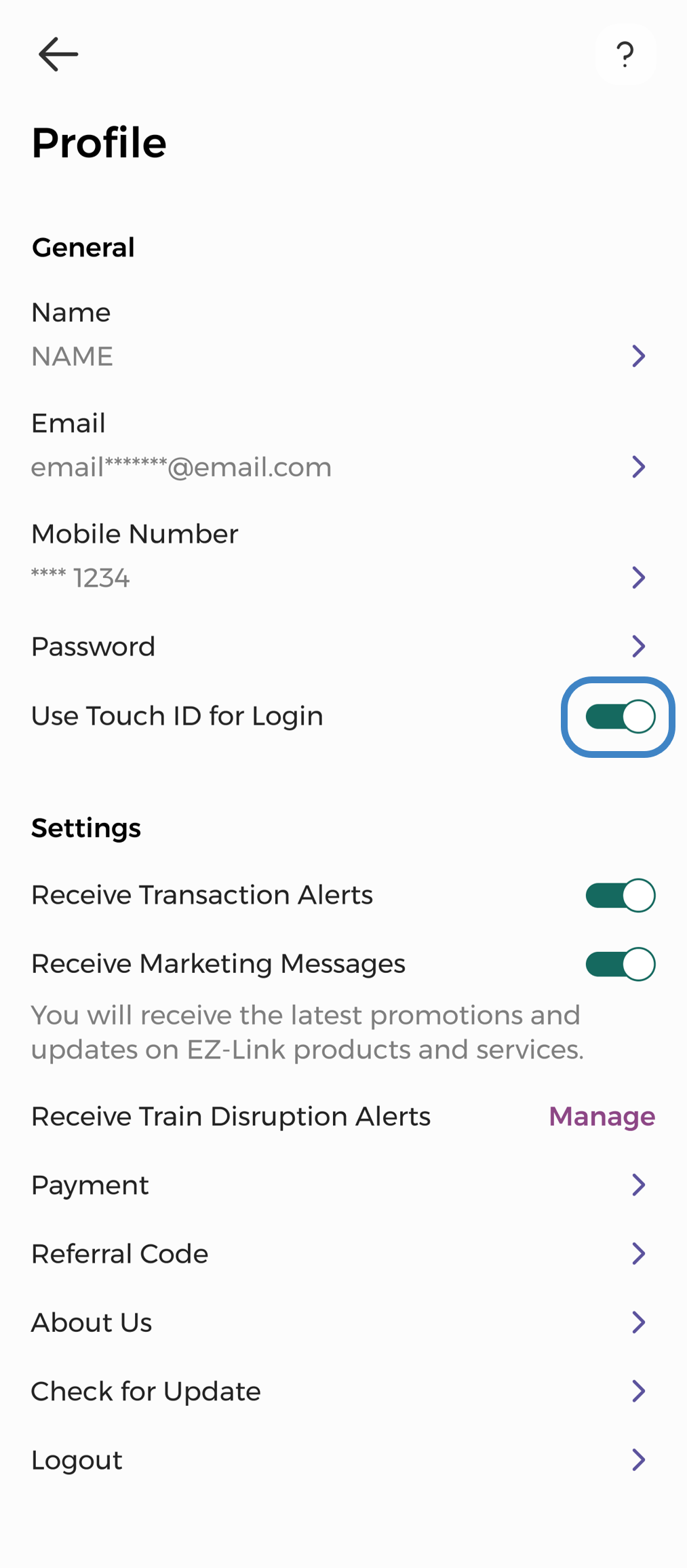
Task: Toggle Receive Marketing Messages off
Action: coord(619,964)
